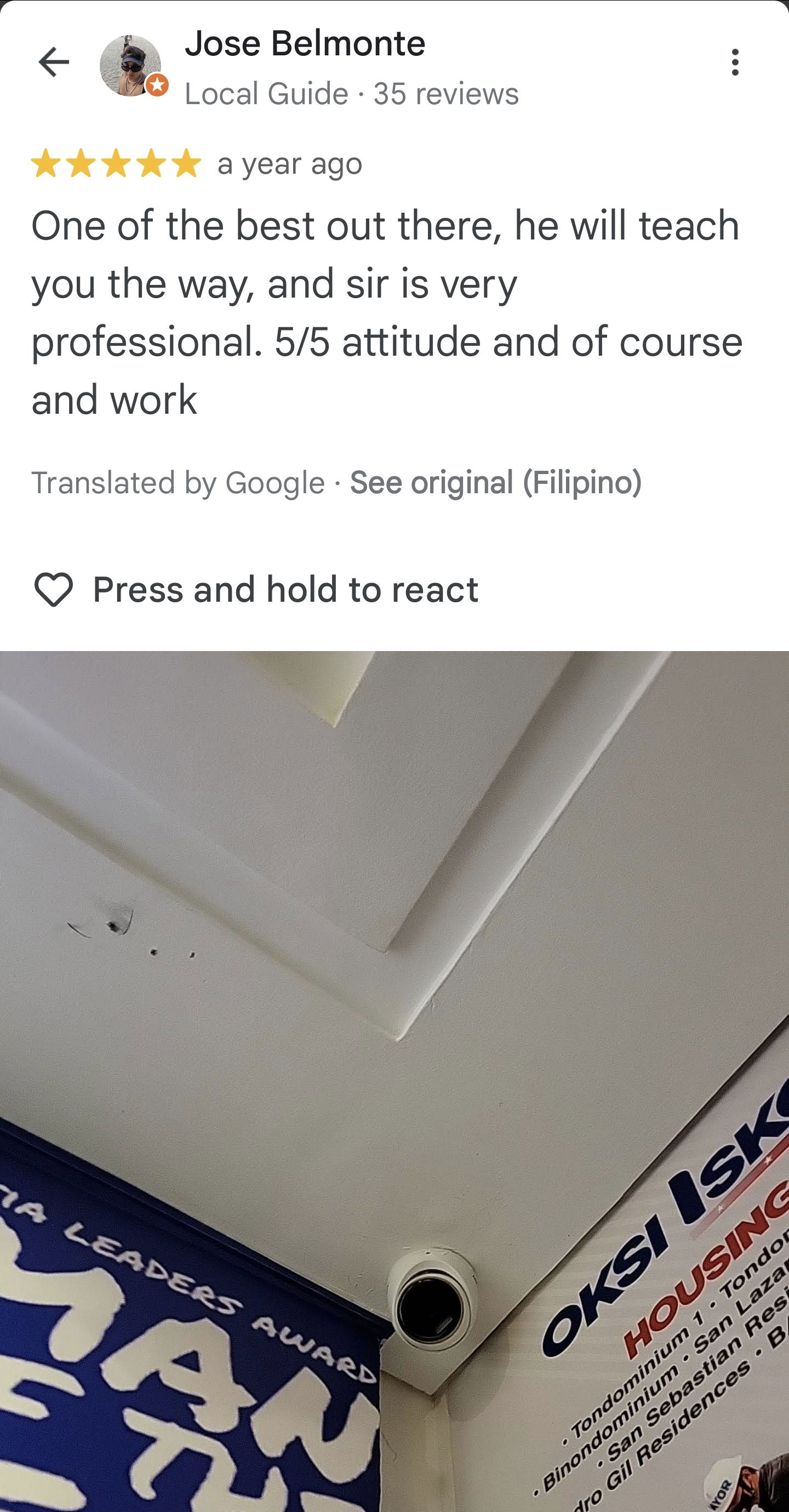Open the three-dot overflow menu
The height and width of the screenshot is (1512, 789).
coord(734,62)
